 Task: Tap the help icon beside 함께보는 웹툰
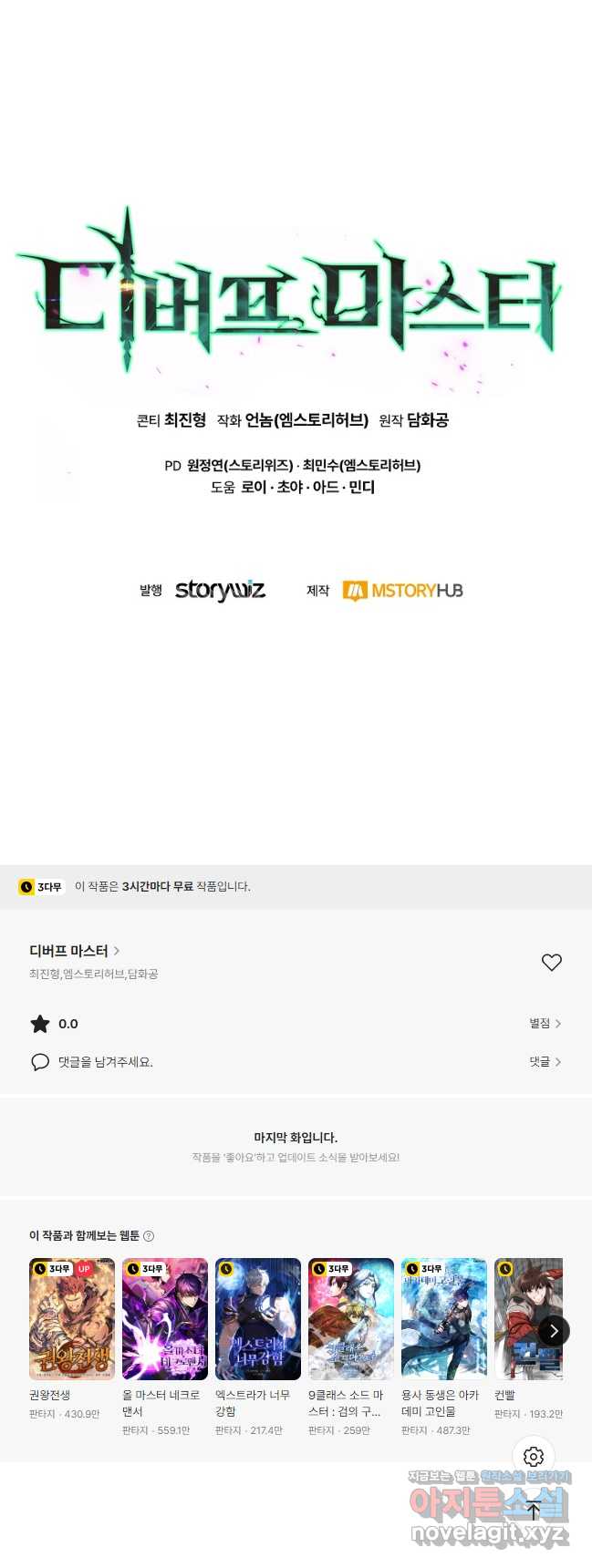coord(149,1236)
